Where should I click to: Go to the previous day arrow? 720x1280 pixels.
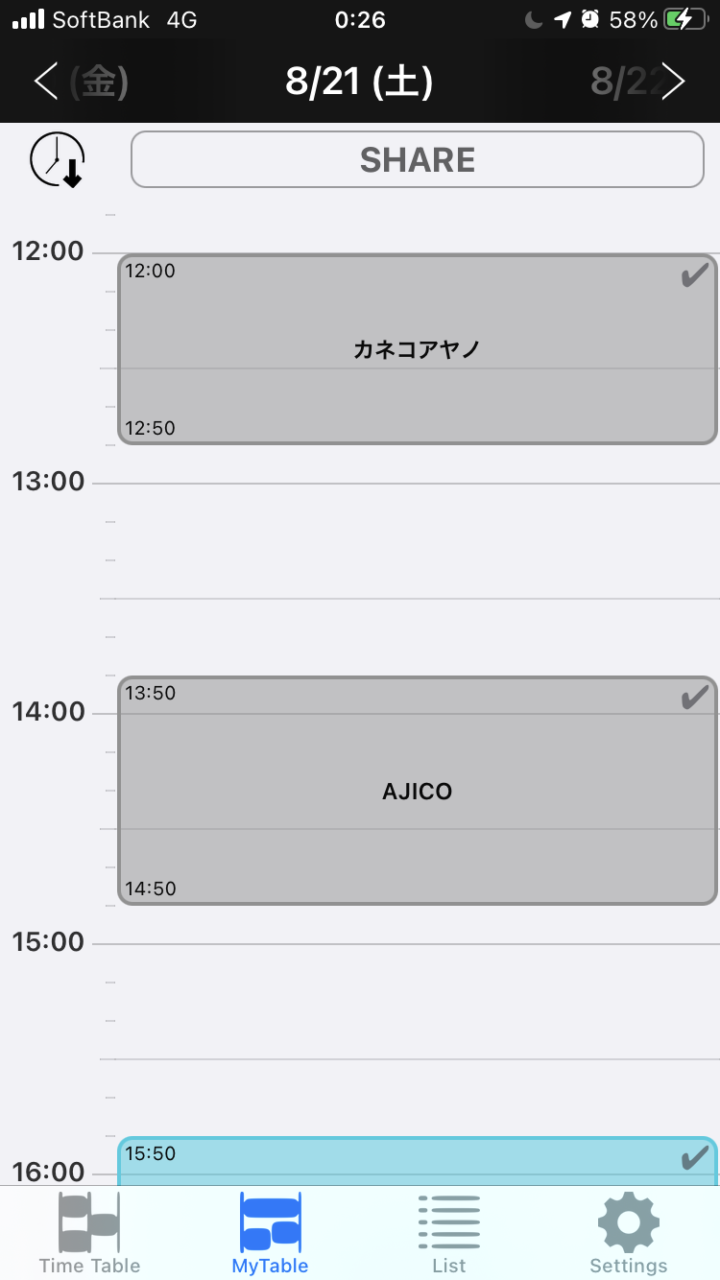46,82
